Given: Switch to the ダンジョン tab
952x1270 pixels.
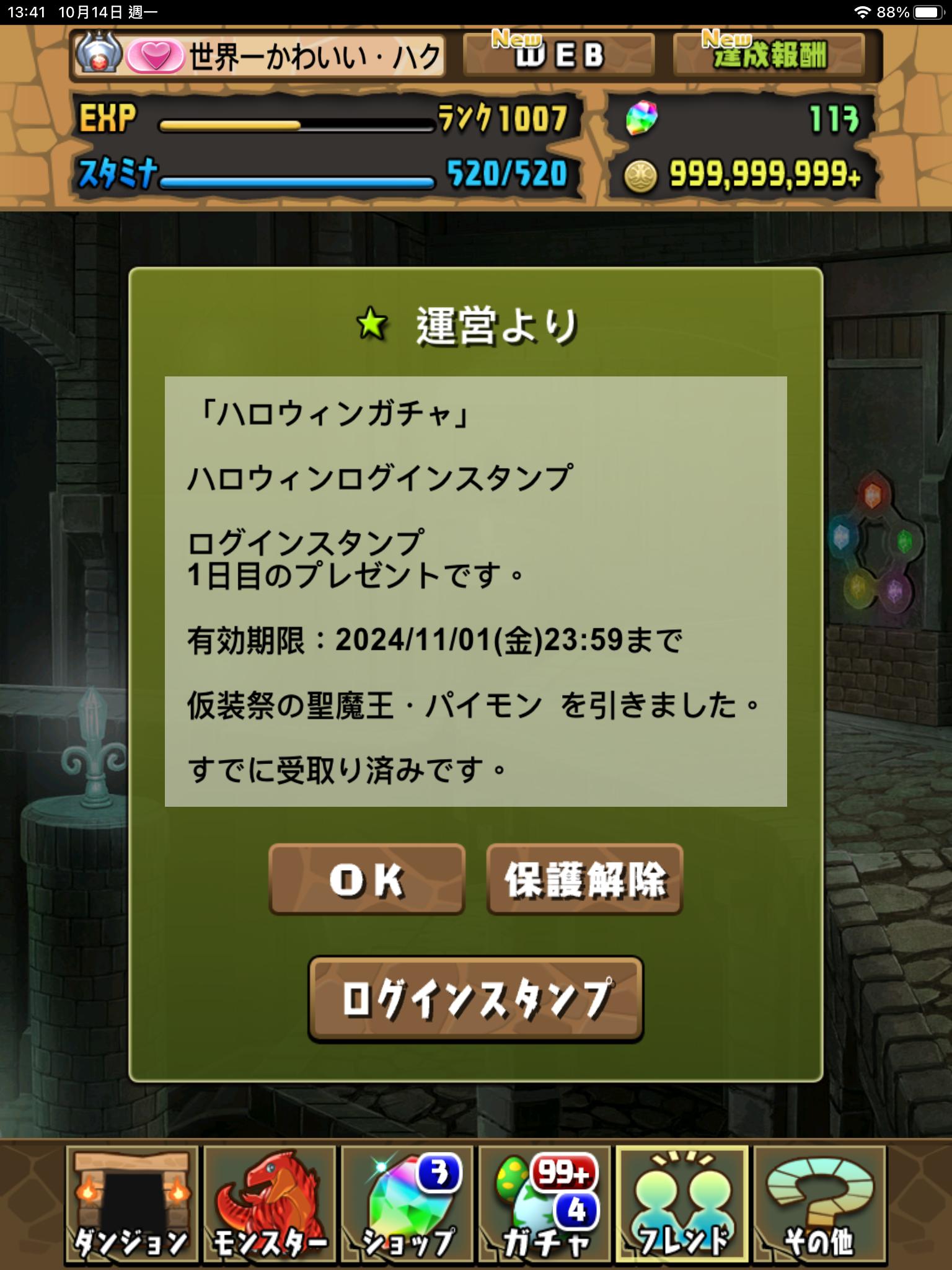Looking at the screenshot, I should click(131, 1204).
